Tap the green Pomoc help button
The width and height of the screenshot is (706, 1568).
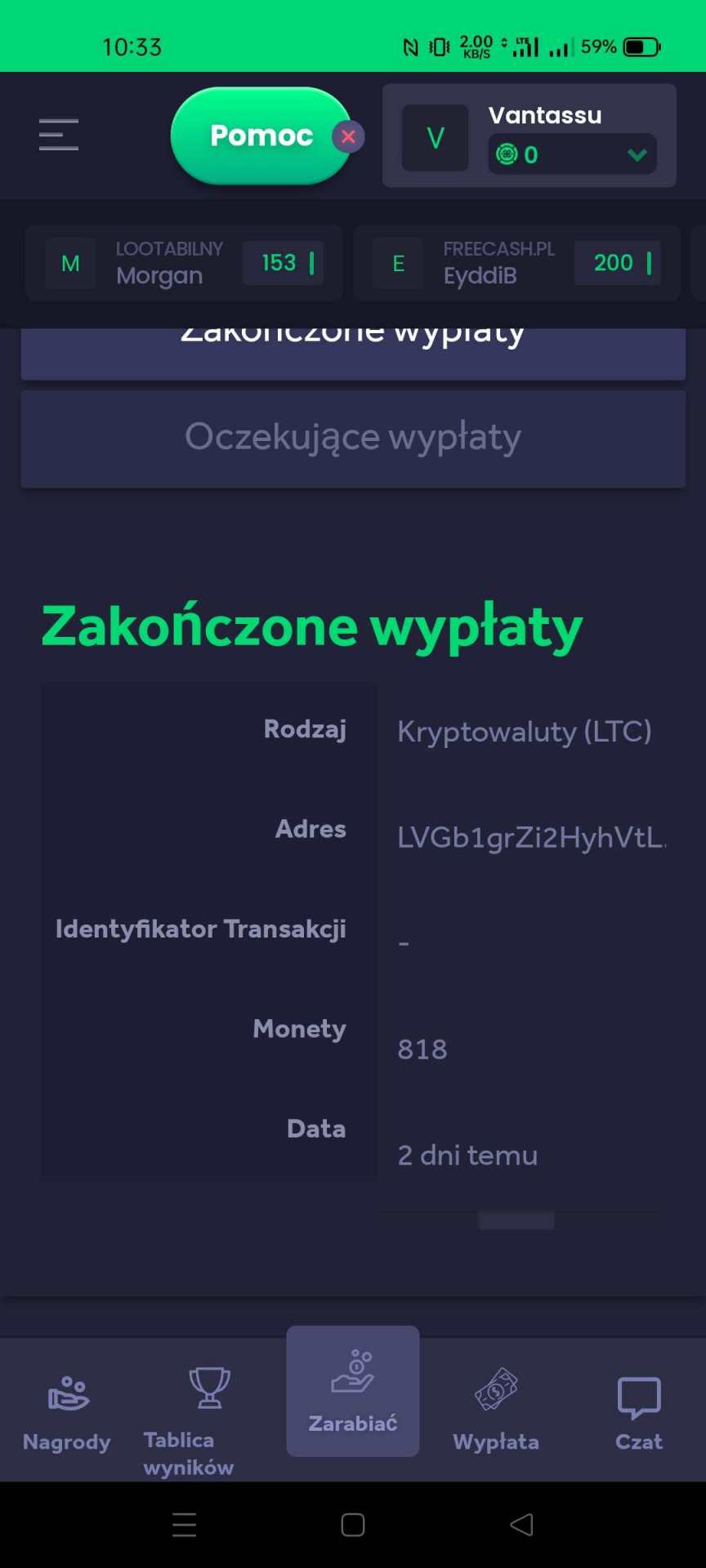(x=258, y=136)
